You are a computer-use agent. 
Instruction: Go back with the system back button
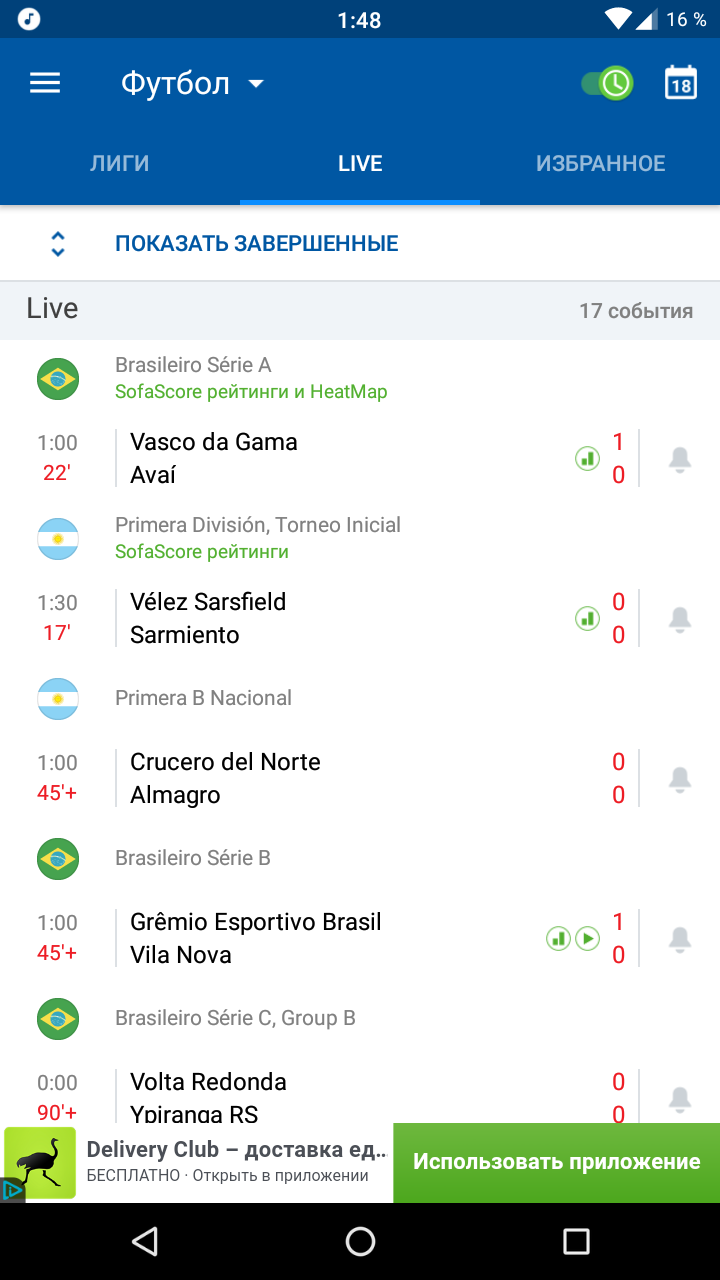(145, 1241)
